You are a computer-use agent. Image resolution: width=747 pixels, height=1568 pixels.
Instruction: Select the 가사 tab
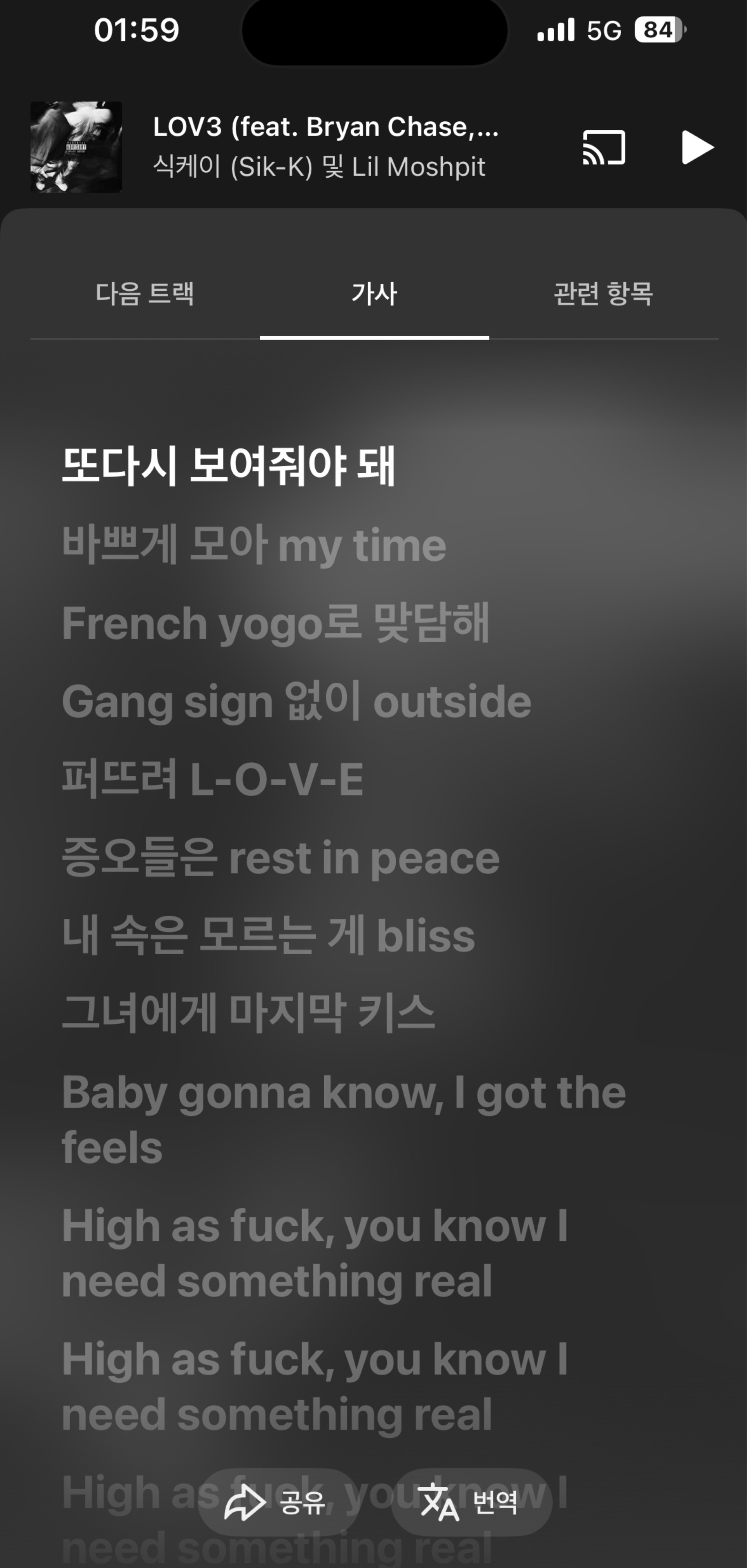(375, 294)
